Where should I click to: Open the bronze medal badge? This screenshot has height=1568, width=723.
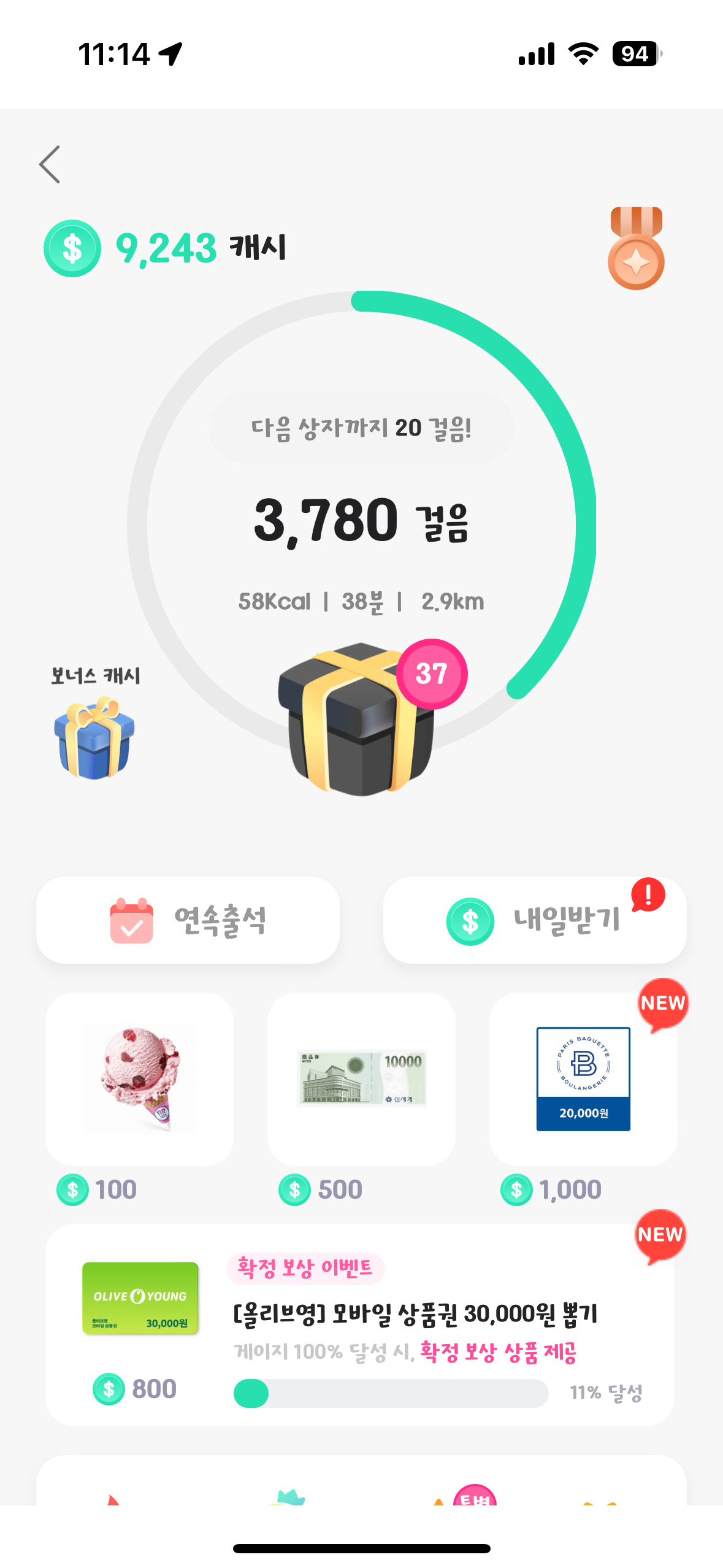coord(636,248)
